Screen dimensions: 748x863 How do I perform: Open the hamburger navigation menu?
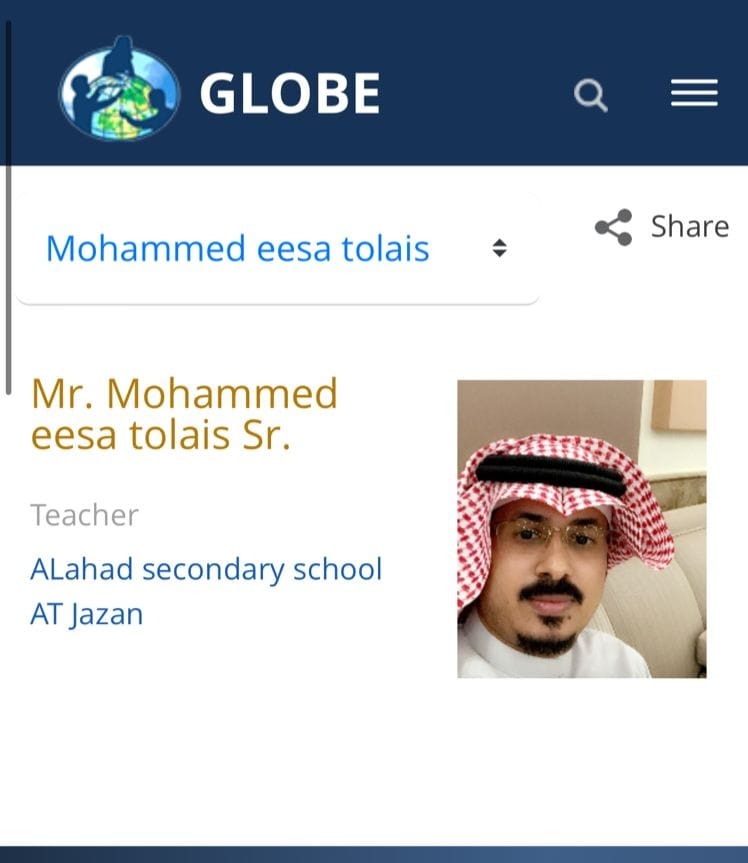[694, 94]
